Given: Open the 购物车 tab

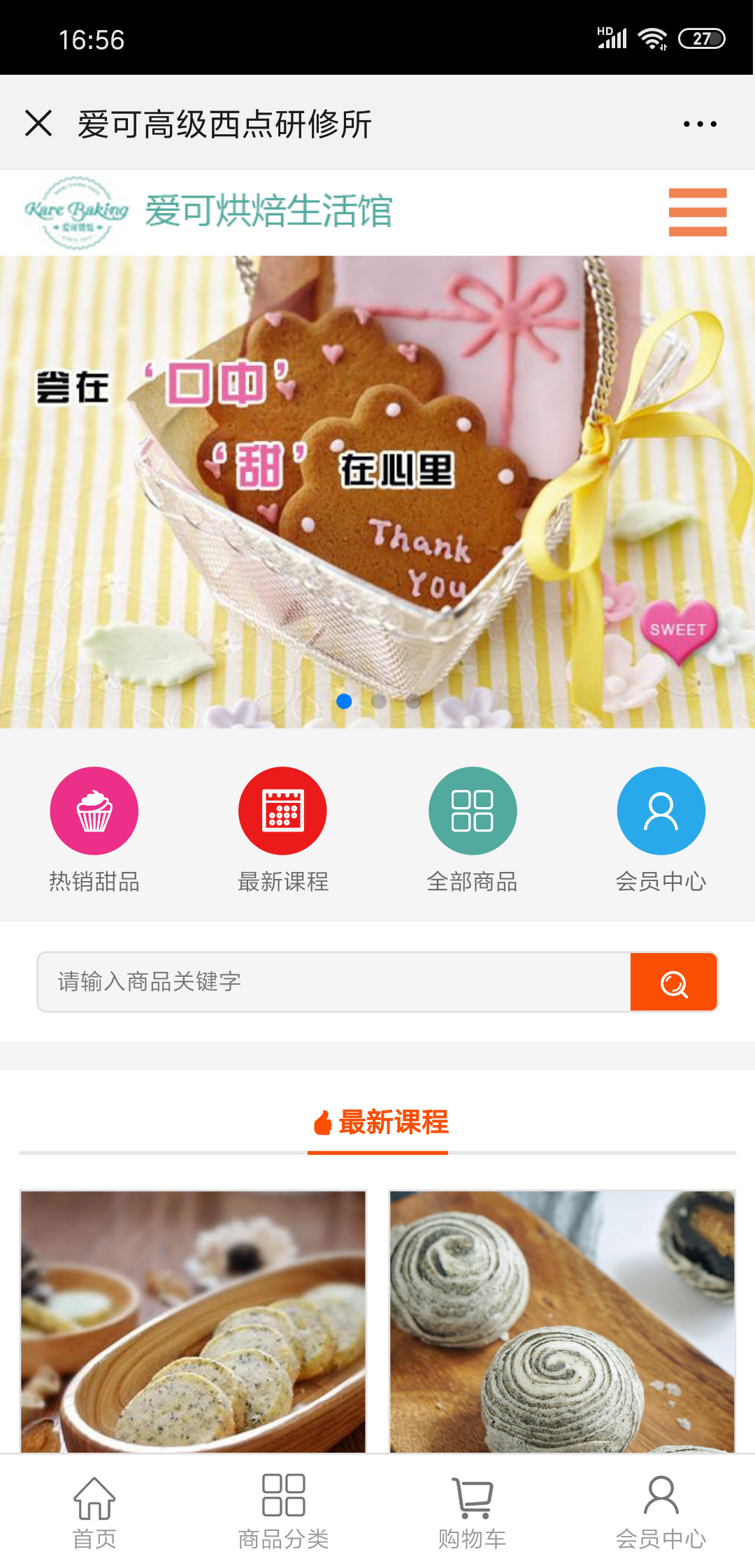Looking at the screenshot, I should (473, 1511).
